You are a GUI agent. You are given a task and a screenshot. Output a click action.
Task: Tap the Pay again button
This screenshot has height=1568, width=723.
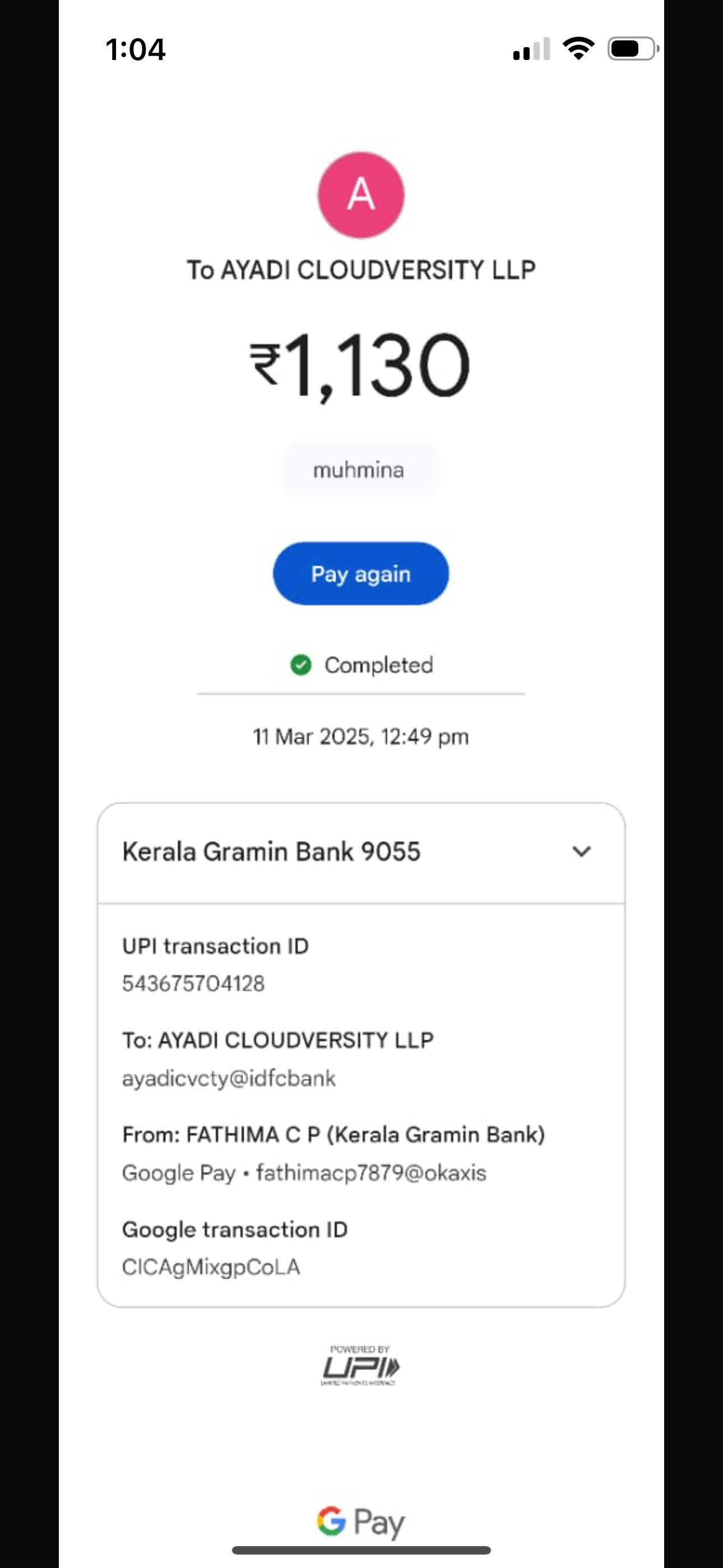pos(361,573)
